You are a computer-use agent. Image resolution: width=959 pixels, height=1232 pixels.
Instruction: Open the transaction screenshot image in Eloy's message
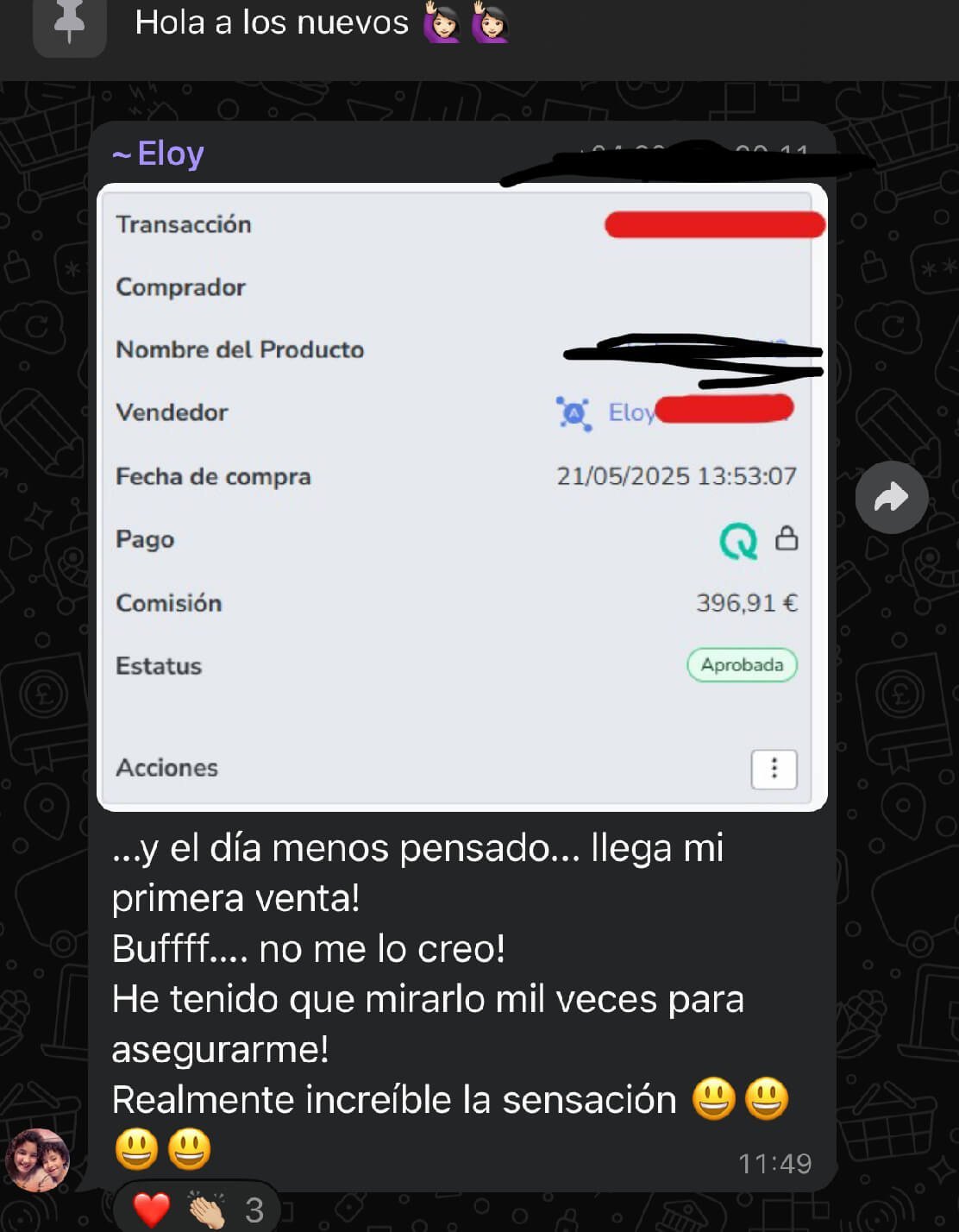[x=461, y=497]
